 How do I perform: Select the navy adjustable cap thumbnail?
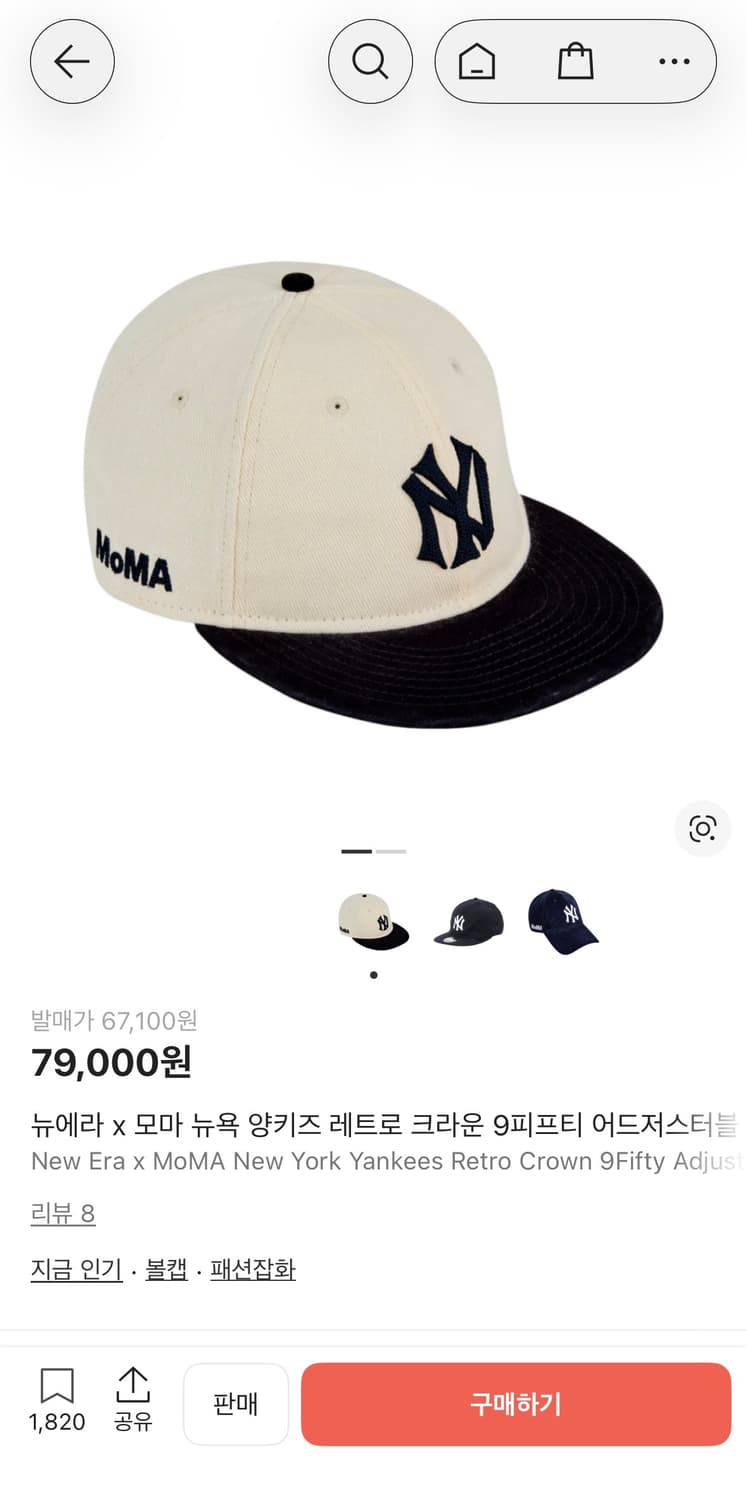[x=561, y=920]
